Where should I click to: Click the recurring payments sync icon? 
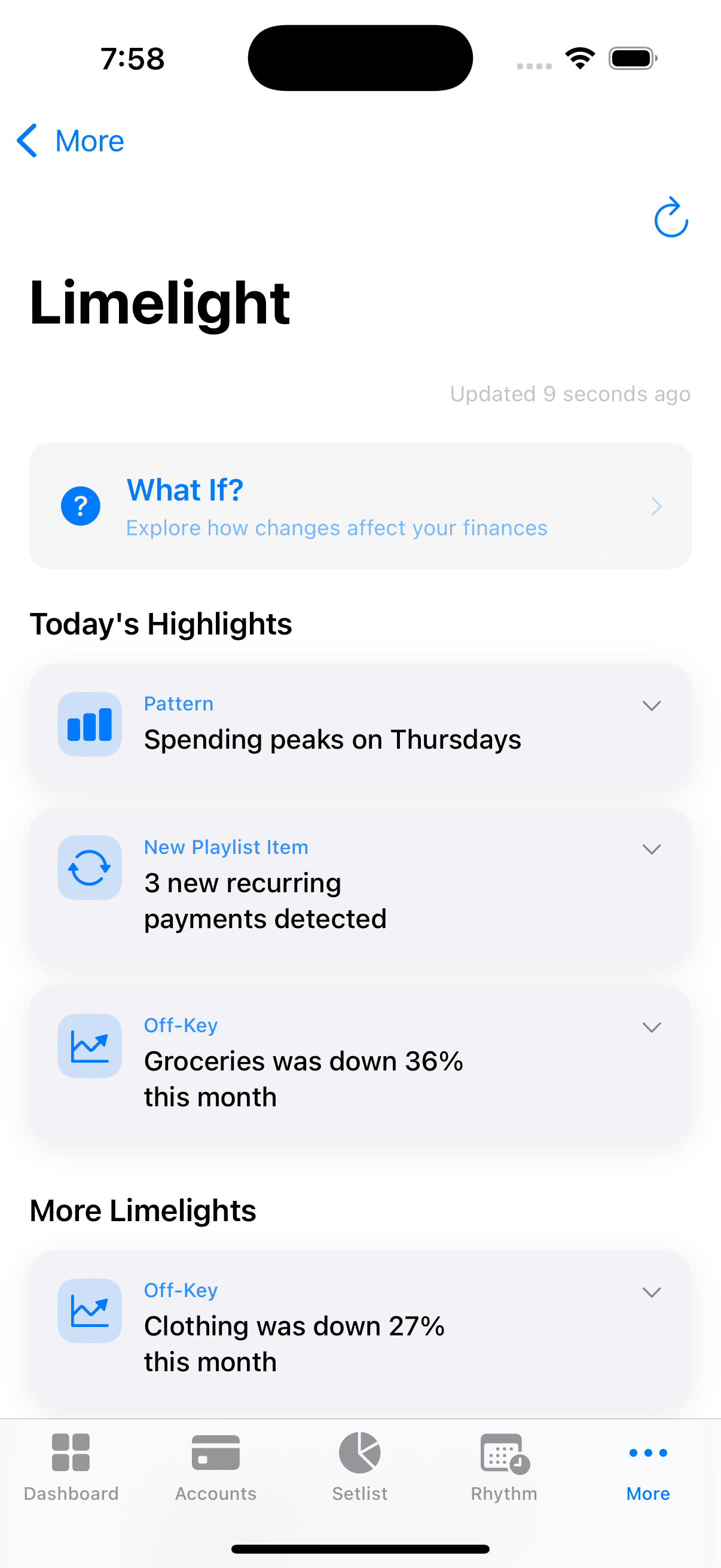(x=90, y=868)
